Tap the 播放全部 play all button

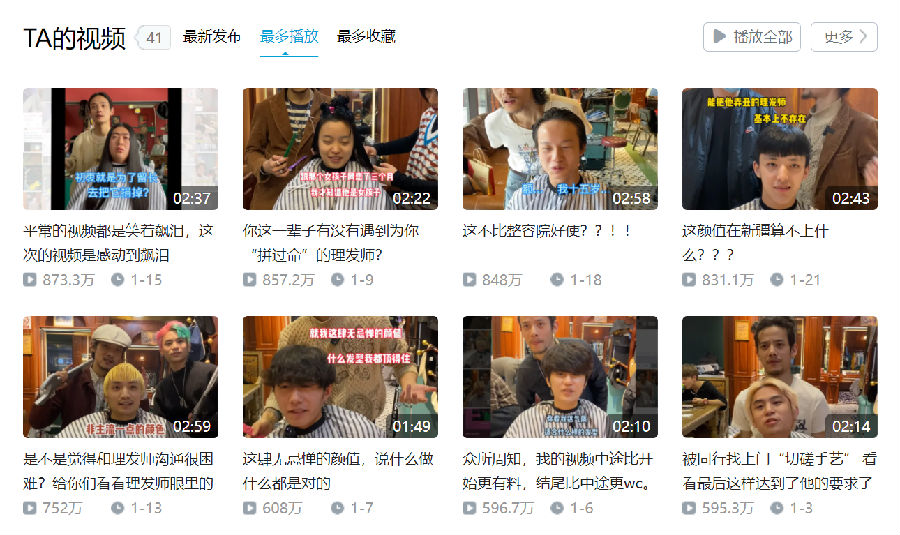pyautogui.click(x=751, y=37)
